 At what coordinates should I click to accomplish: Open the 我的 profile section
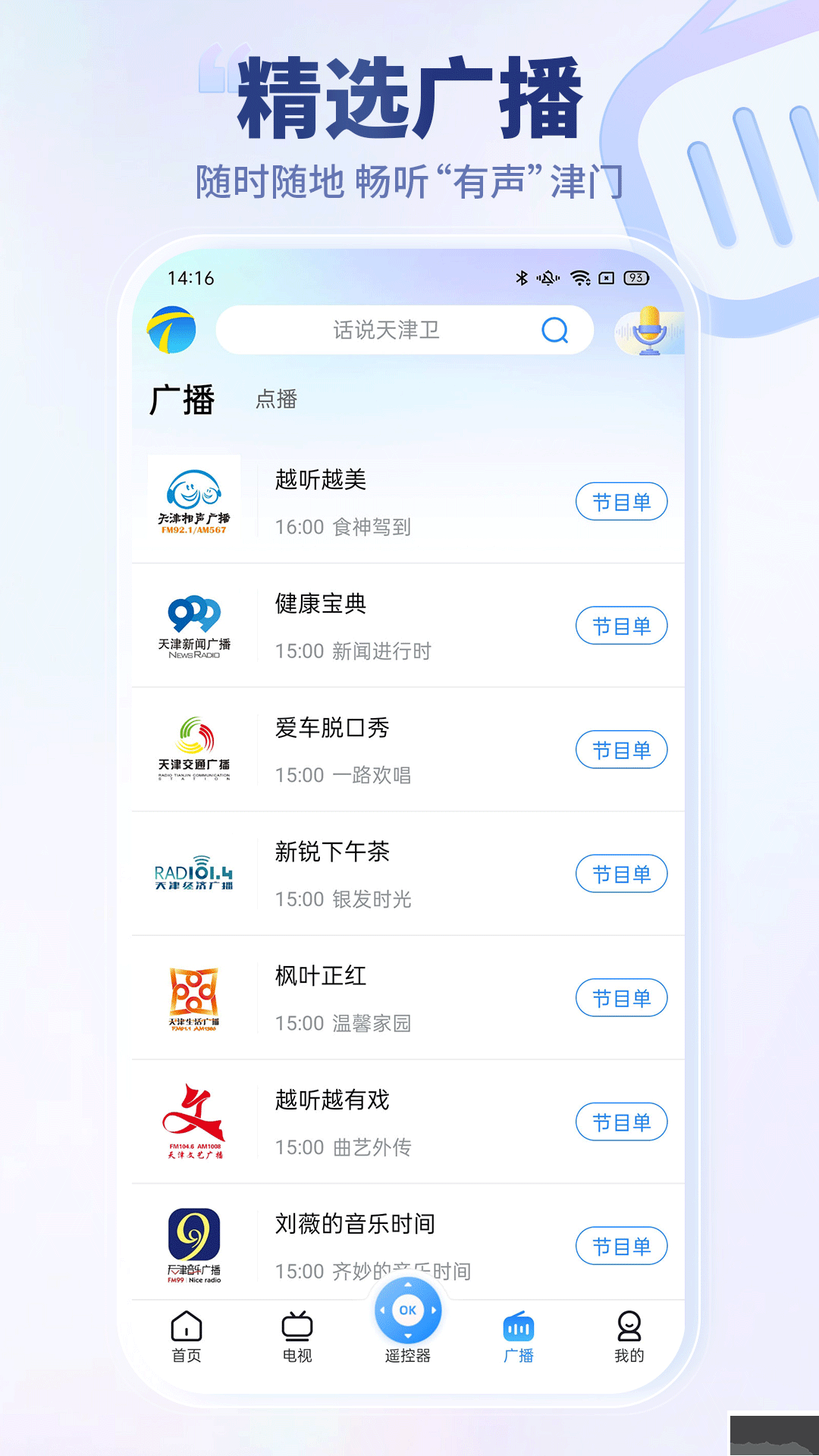[x=629, y=1335]
